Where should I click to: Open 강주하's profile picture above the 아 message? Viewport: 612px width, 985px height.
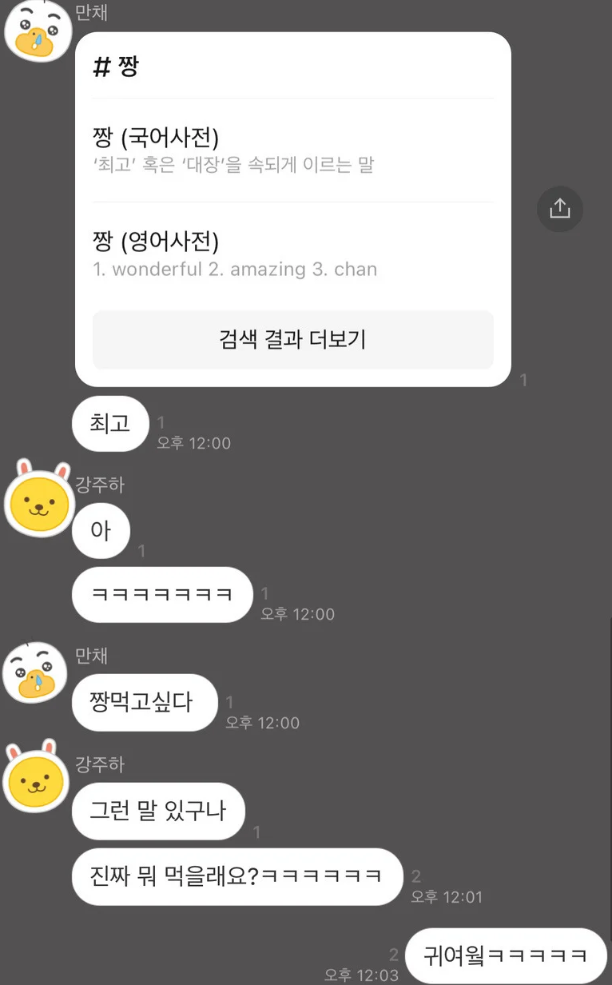click(x=38, y=499)
